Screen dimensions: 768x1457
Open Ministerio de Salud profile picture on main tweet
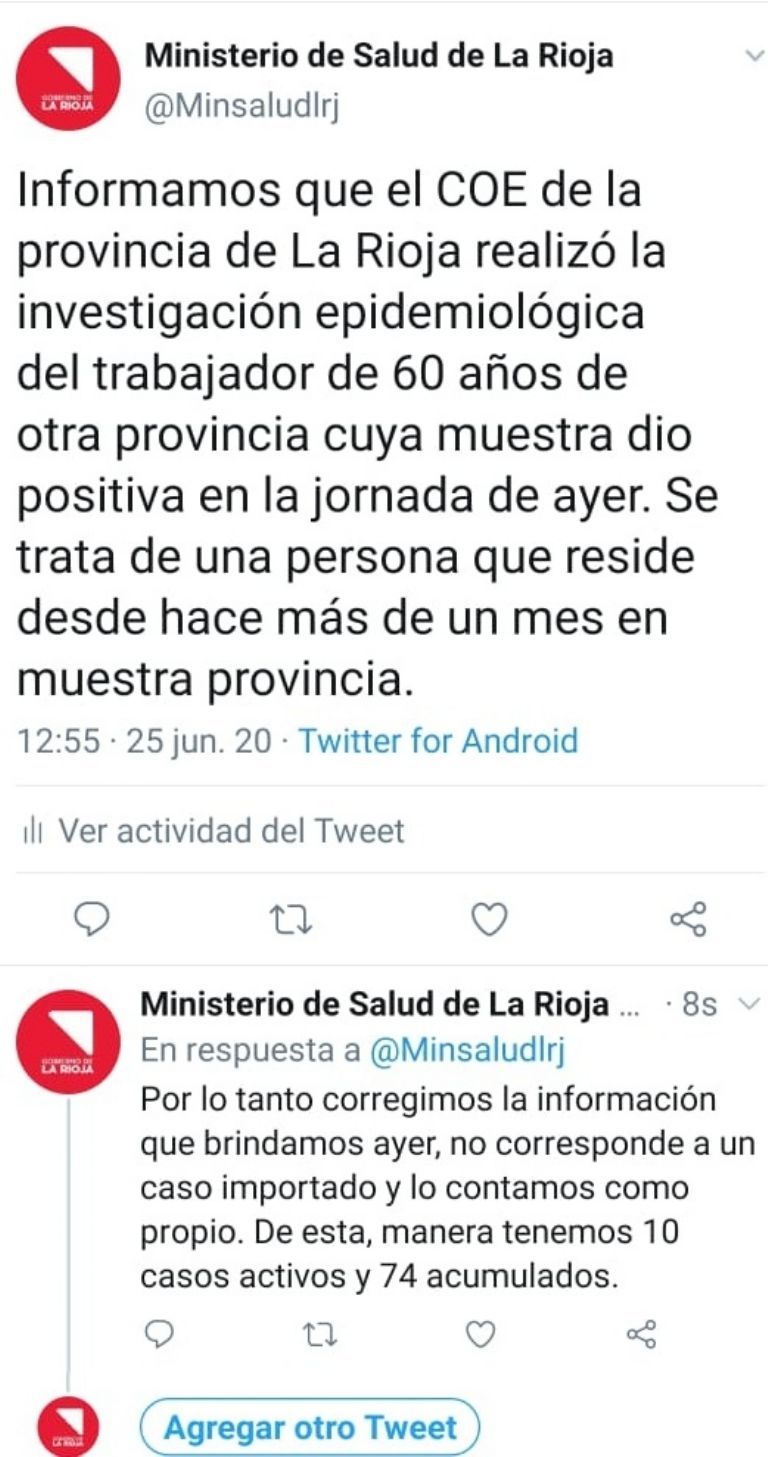(69, 79)
